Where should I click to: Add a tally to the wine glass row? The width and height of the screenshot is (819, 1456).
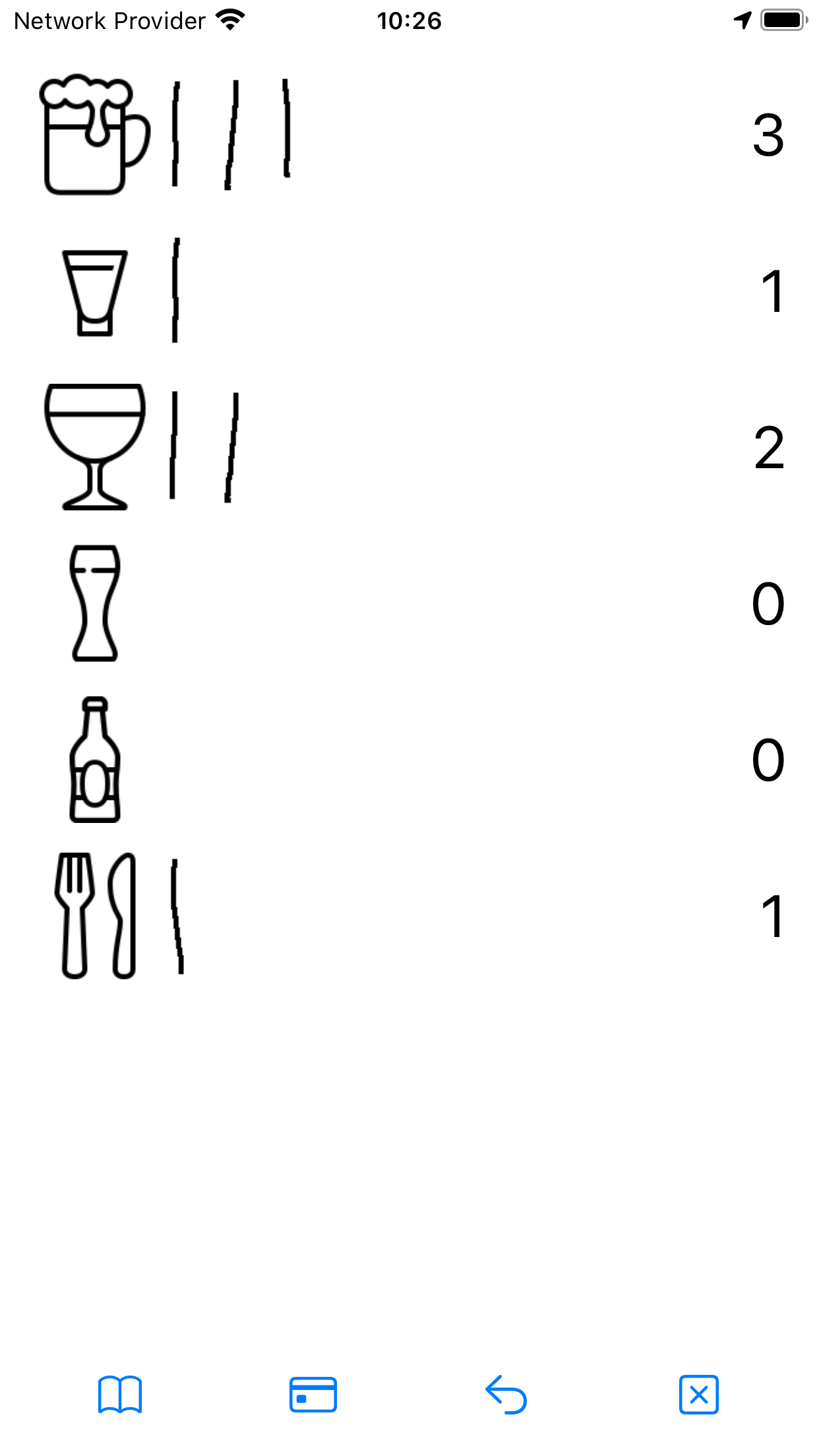[x=95, y=447]
